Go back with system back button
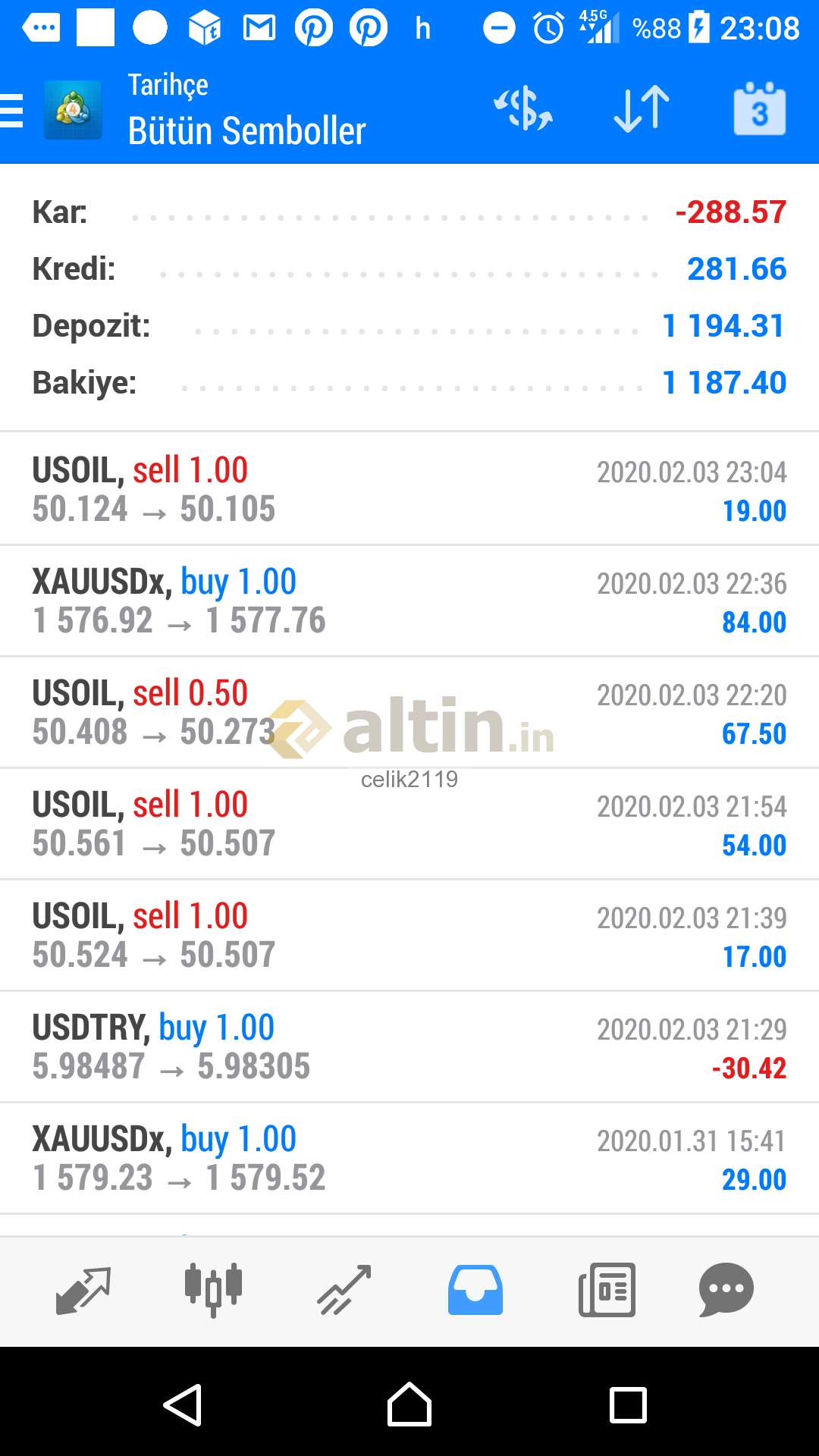Viewport: 819px width, 1456px height. 183,1405
